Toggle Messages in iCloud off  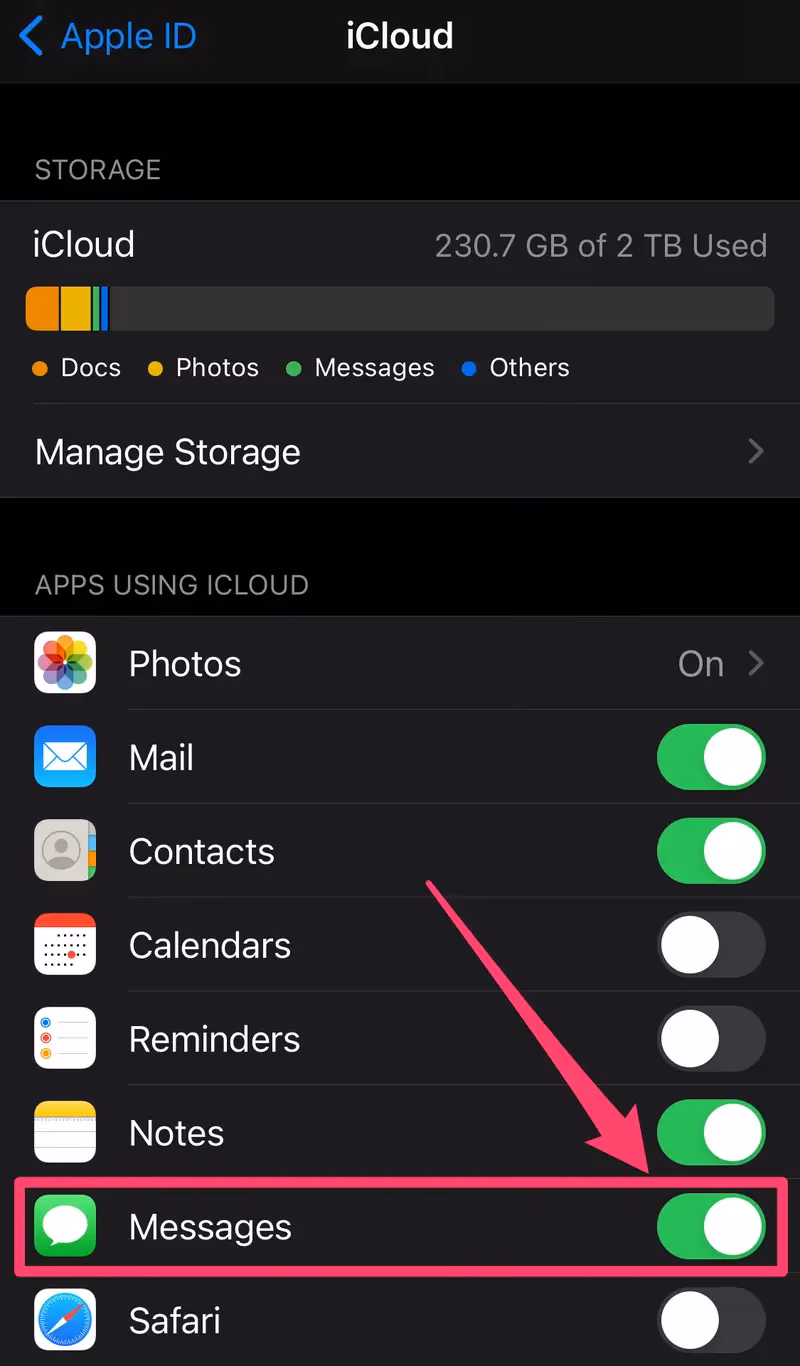[x=711, y=1227]
